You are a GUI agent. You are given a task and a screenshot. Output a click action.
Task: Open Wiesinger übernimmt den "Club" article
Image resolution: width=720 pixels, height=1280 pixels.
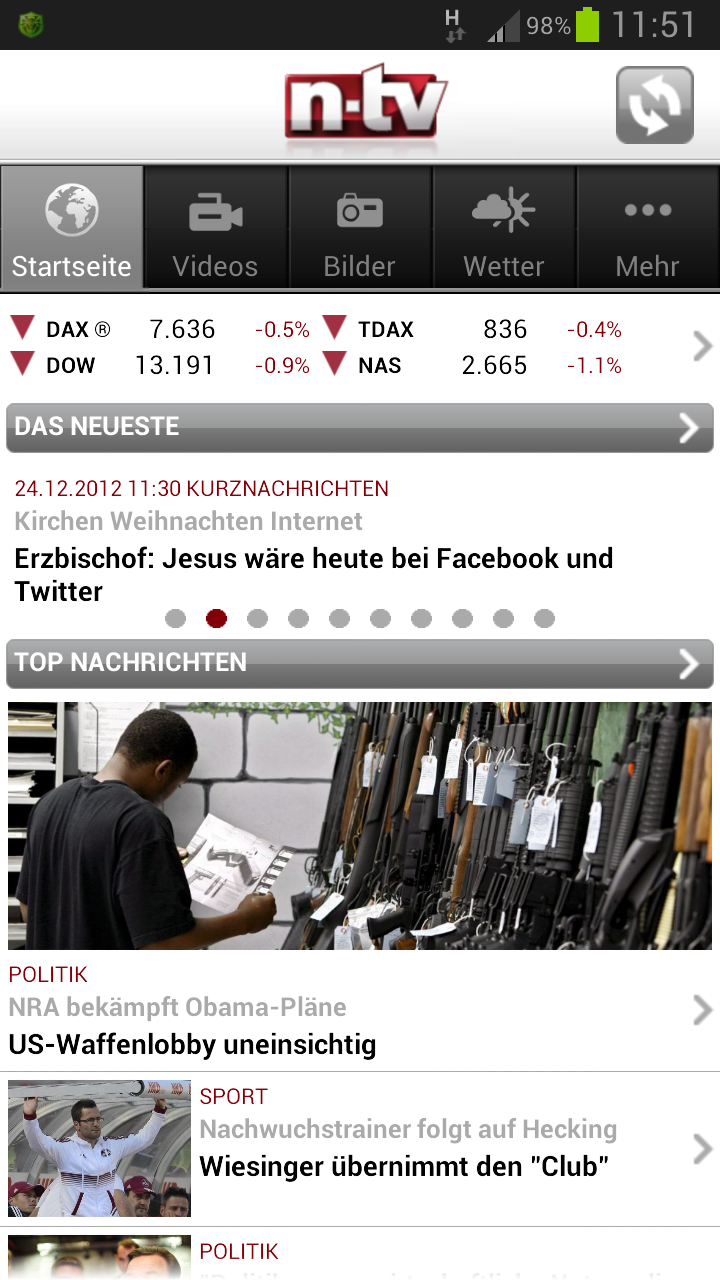(360, 1149)
